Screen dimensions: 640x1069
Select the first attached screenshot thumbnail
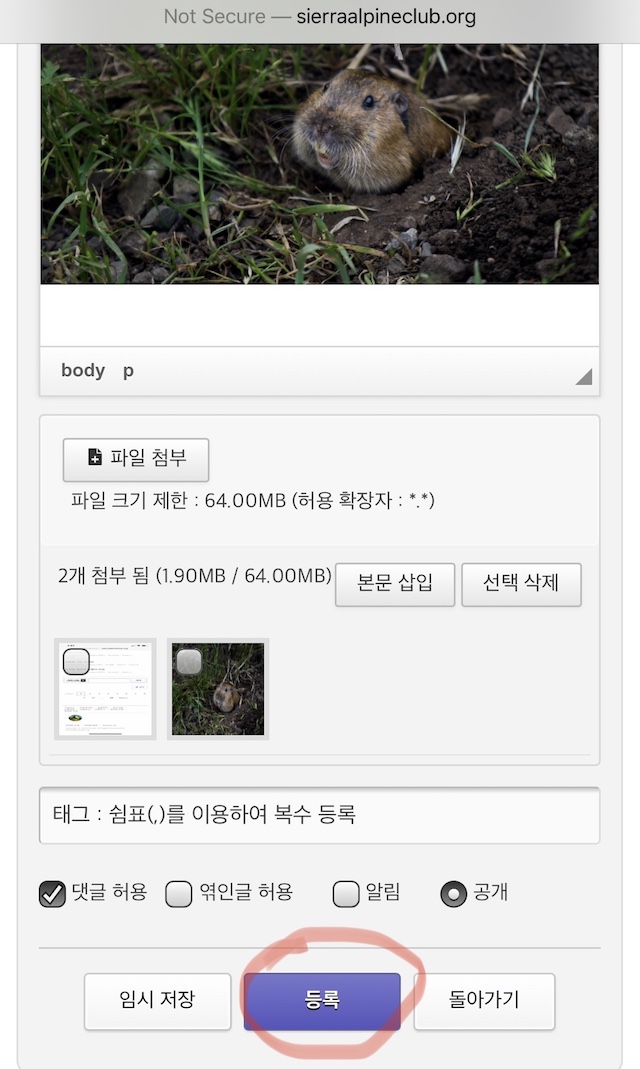point(105,689)
